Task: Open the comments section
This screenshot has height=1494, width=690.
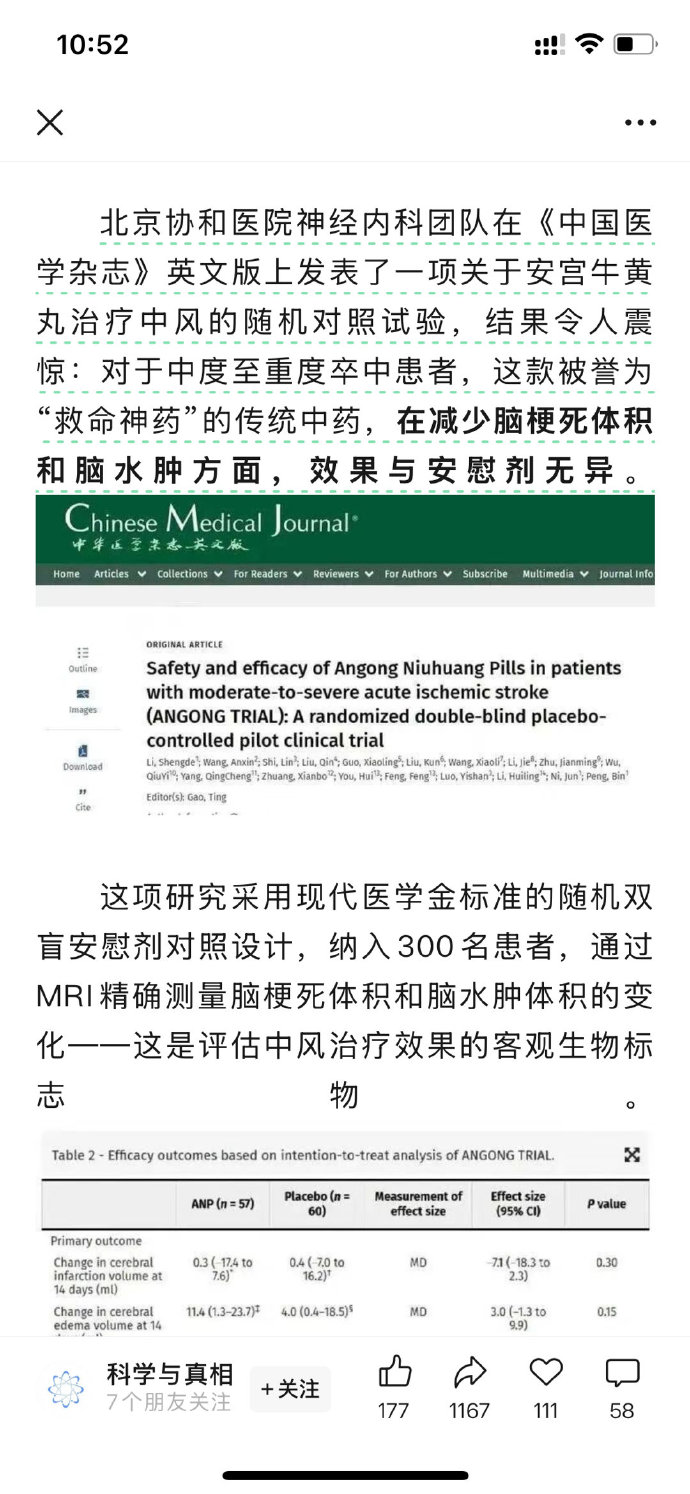Action: (622, 1374)
